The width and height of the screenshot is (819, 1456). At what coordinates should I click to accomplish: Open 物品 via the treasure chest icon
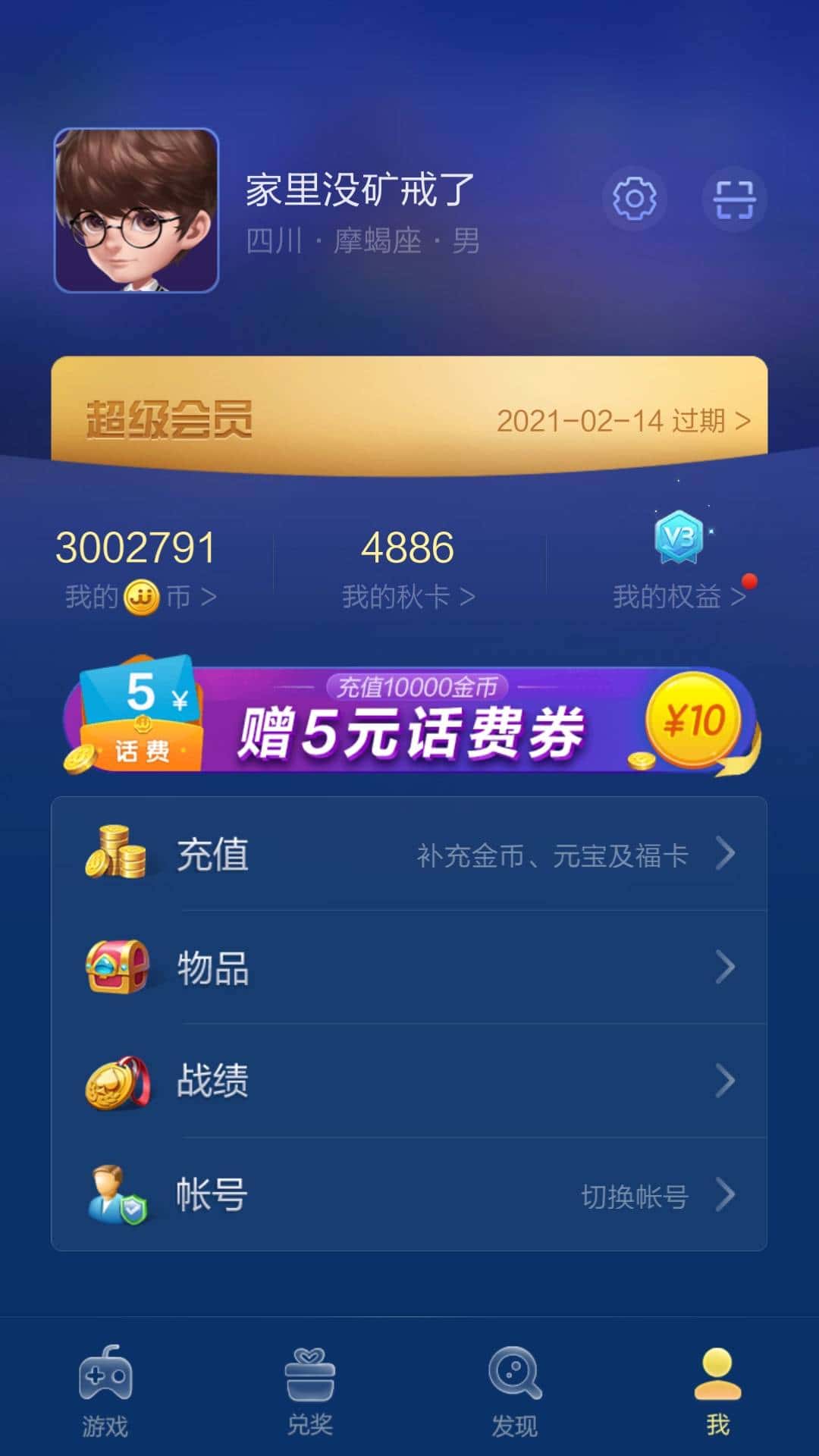coord(115,966)
